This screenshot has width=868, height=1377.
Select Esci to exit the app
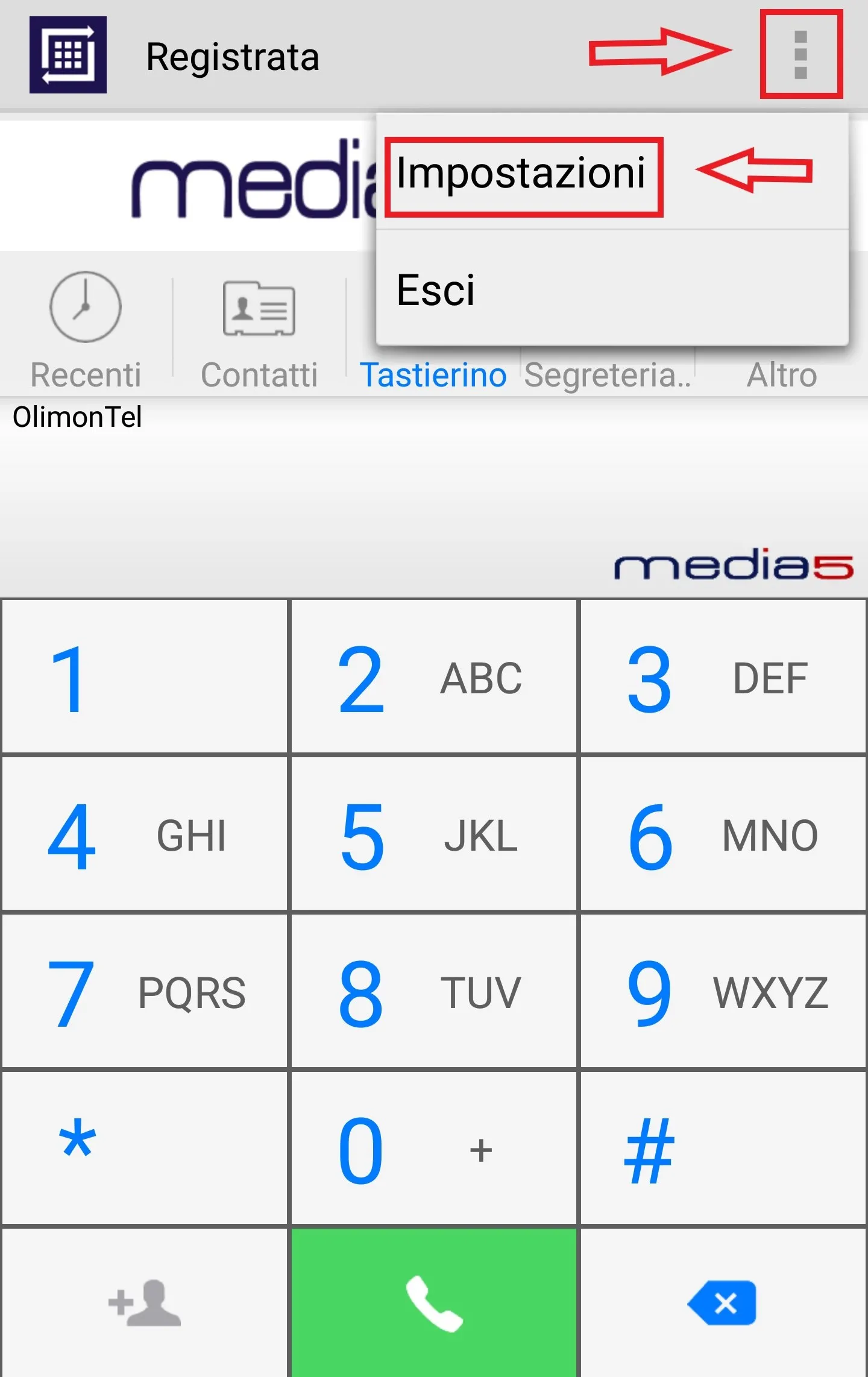(611, 291)
